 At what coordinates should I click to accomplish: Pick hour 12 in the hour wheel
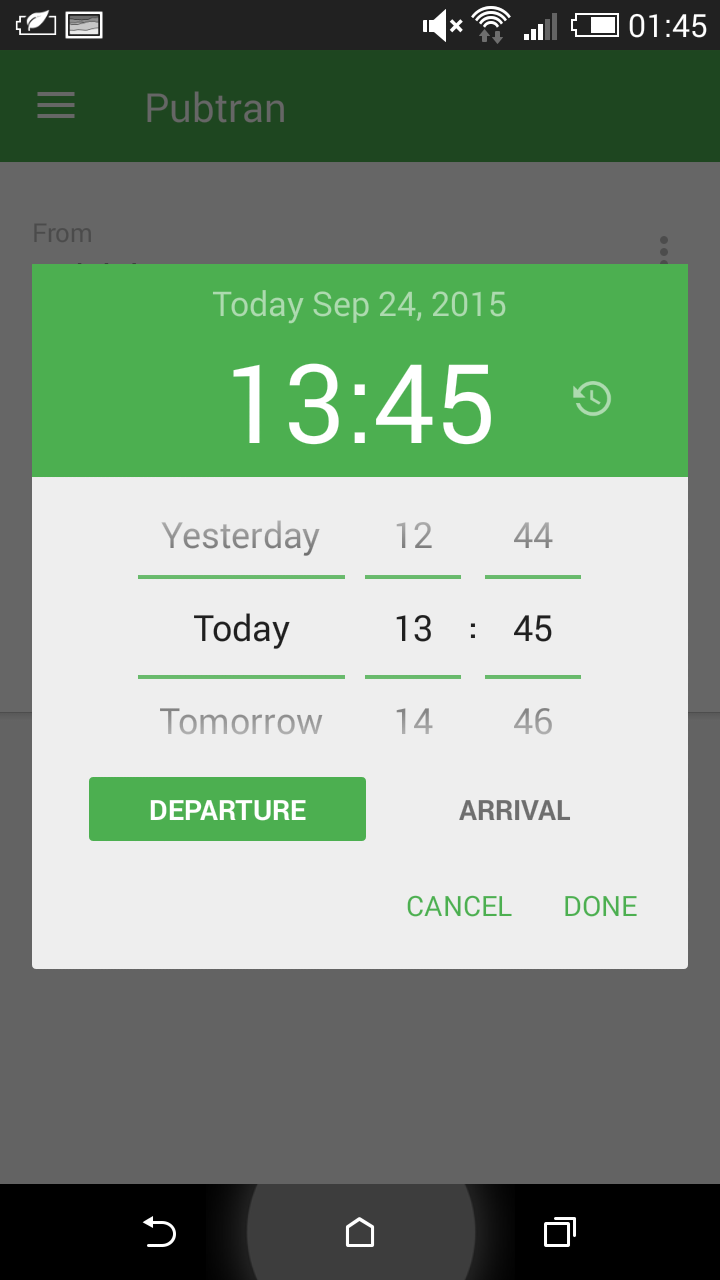pyautogui.click(x=413, y=536)
